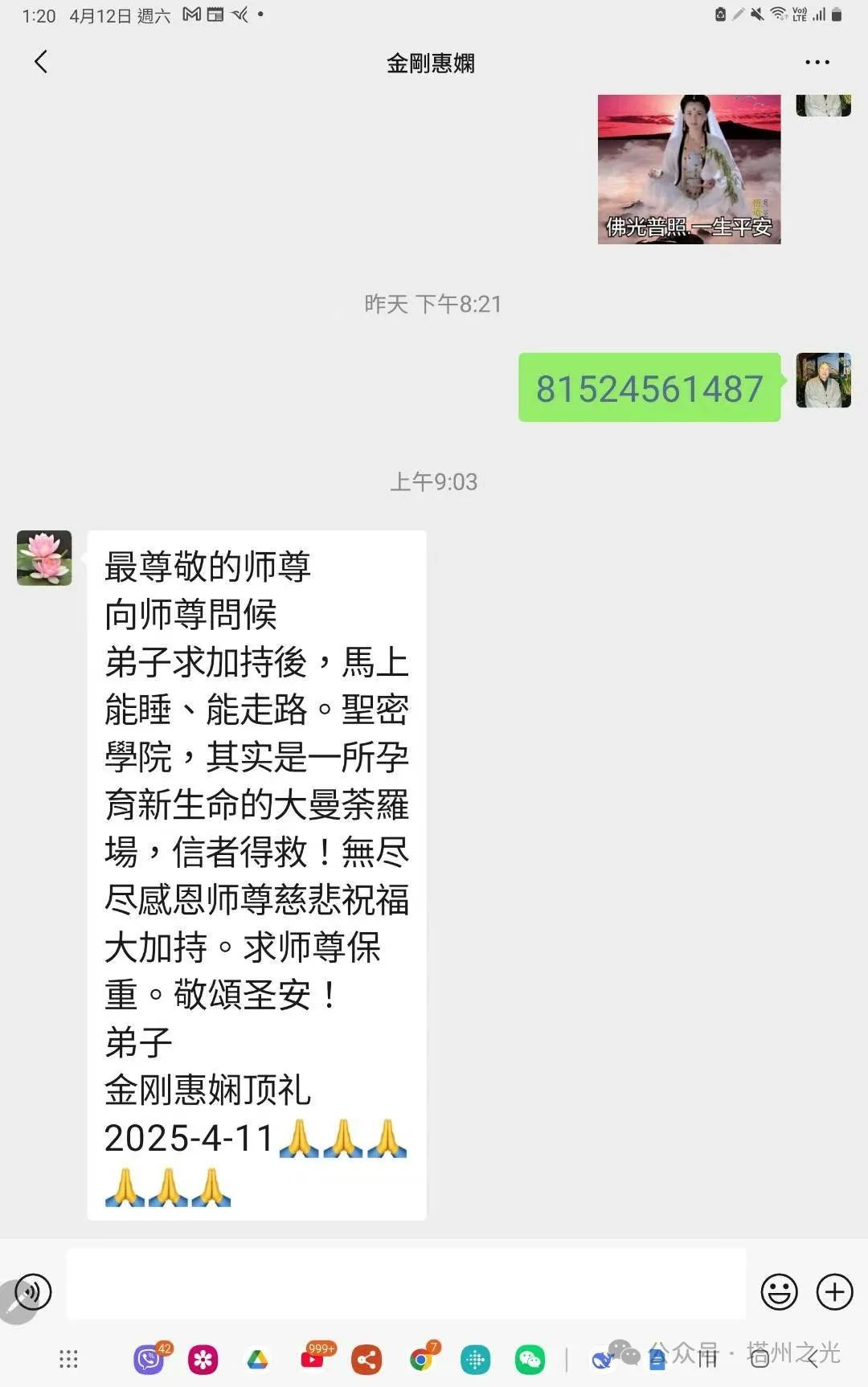The width and height of the screenshot is (868, 1387).
Task: Open the chat's three-dot menu
Action: point(817,62)
